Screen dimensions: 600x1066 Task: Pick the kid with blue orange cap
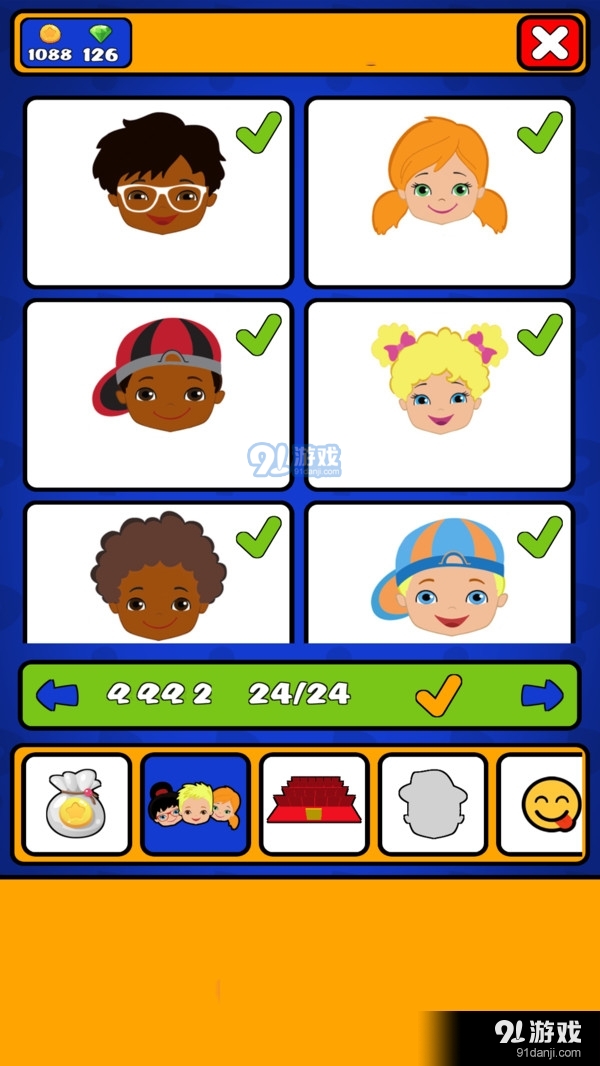click(x=440, y=577)
